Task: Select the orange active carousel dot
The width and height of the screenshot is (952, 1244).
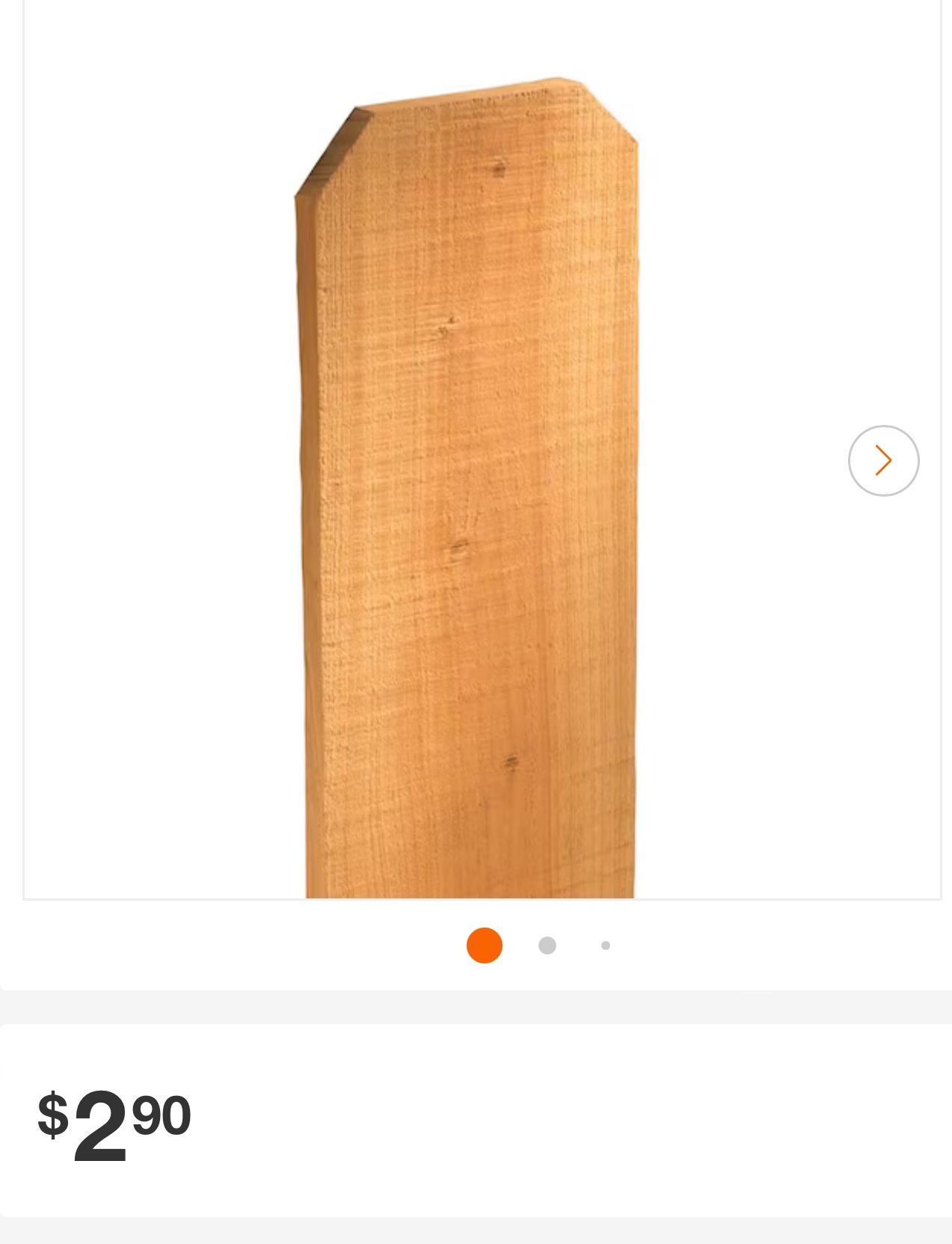Action: (x=485, y=945)
